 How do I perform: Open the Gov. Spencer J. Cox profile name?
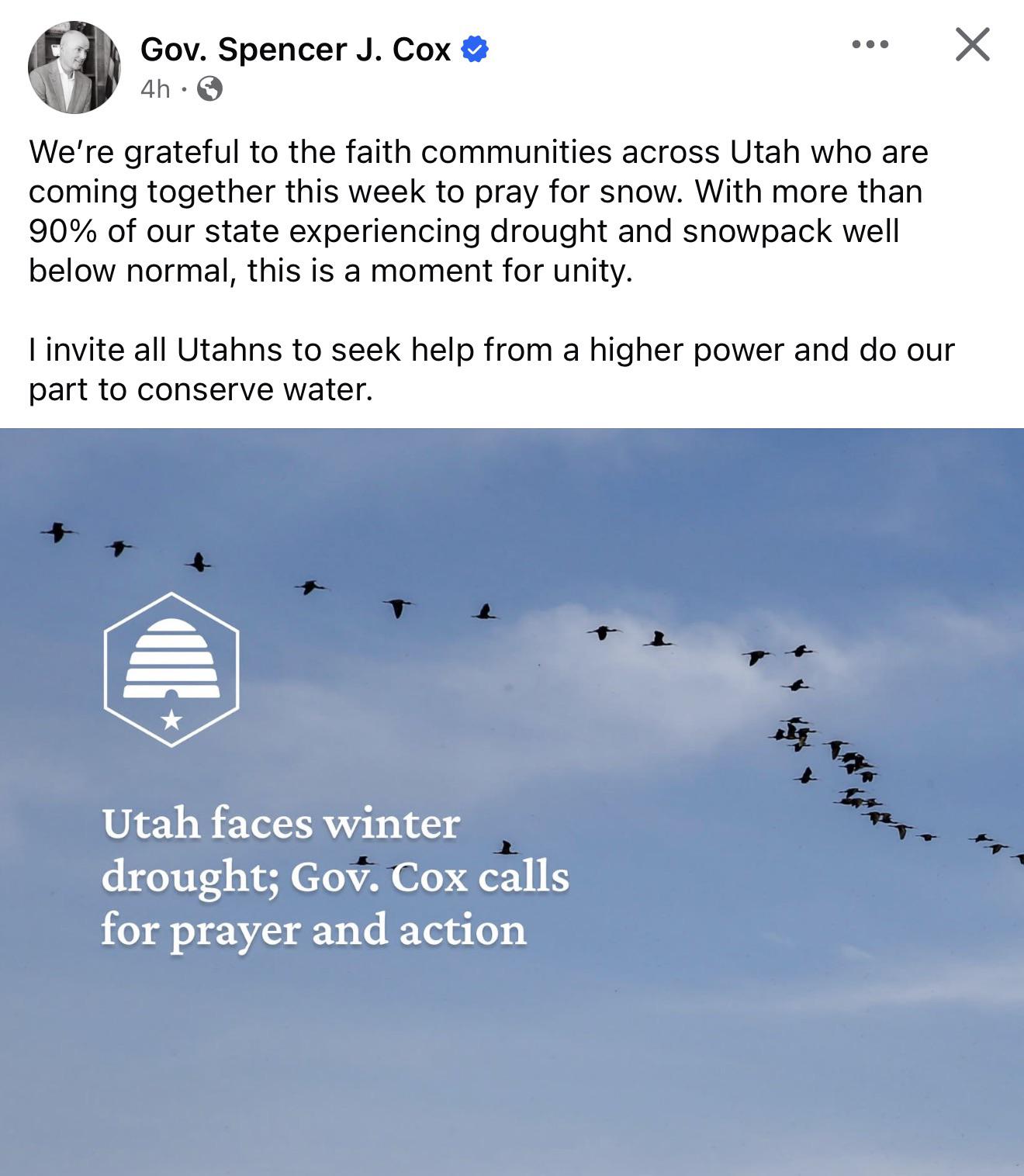pos(295,50)
